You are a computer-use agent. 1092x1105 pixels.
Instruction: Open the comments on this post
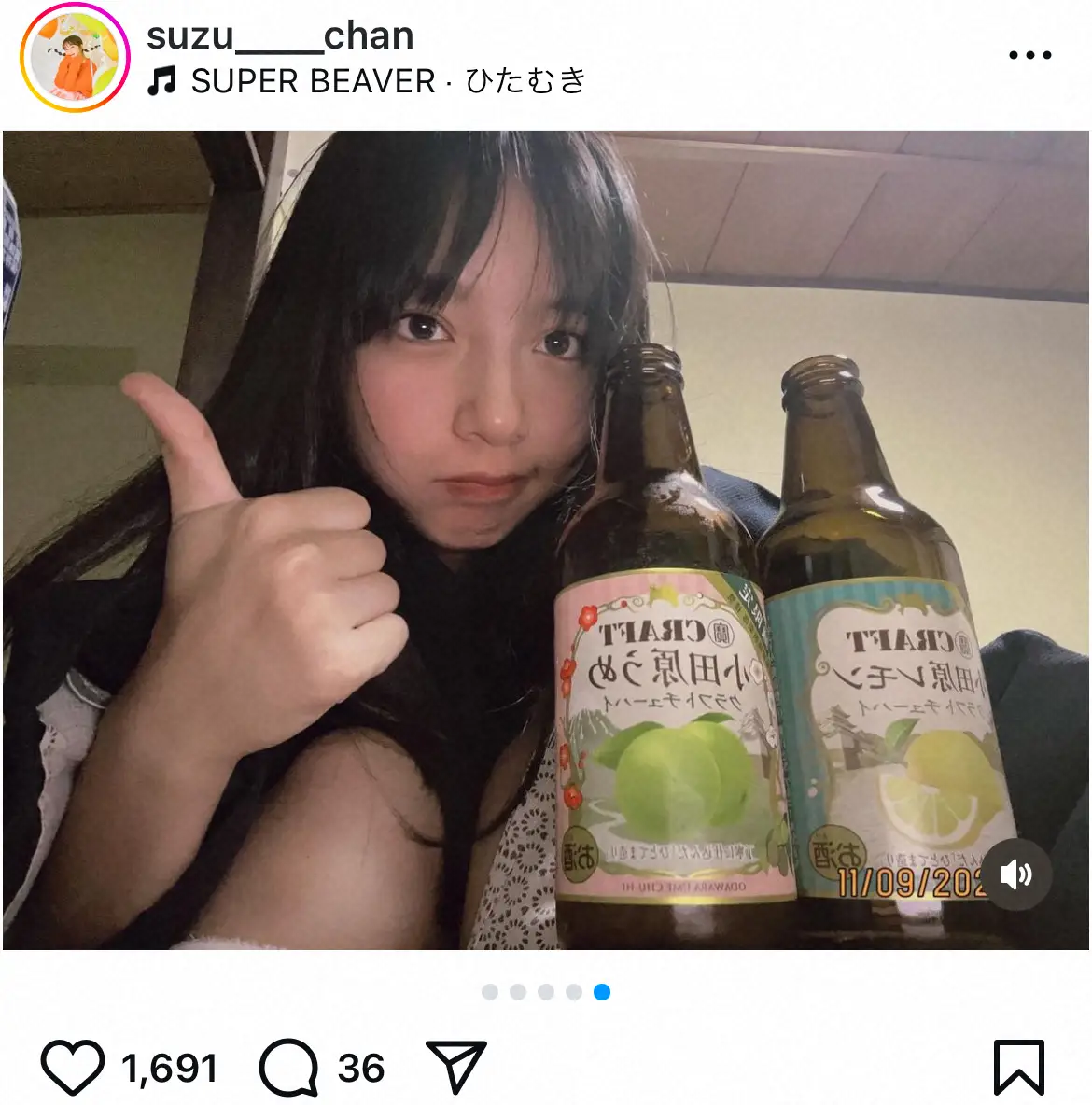tap(288, 1068)
